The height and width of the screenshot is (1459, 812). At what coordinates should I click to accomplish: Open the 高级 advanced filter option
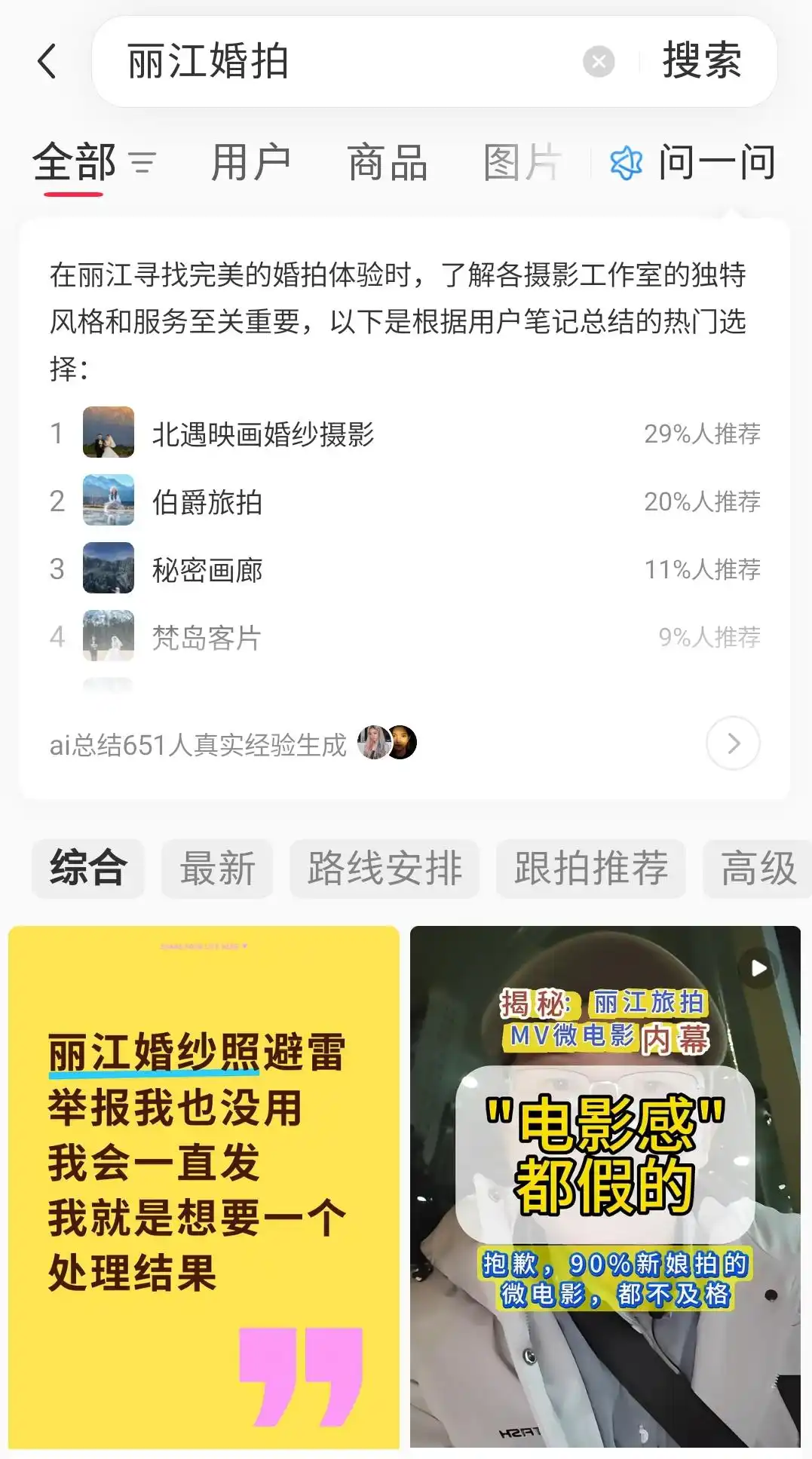coord(757,869)
